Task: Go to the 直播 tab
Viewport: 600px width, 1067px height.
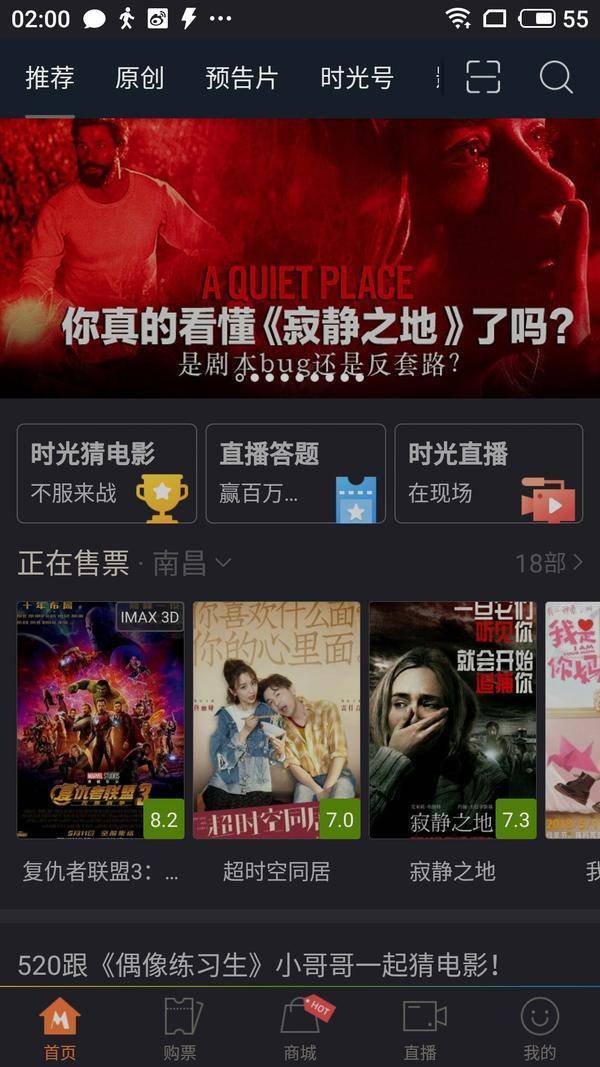Action: coord(420,1028)
